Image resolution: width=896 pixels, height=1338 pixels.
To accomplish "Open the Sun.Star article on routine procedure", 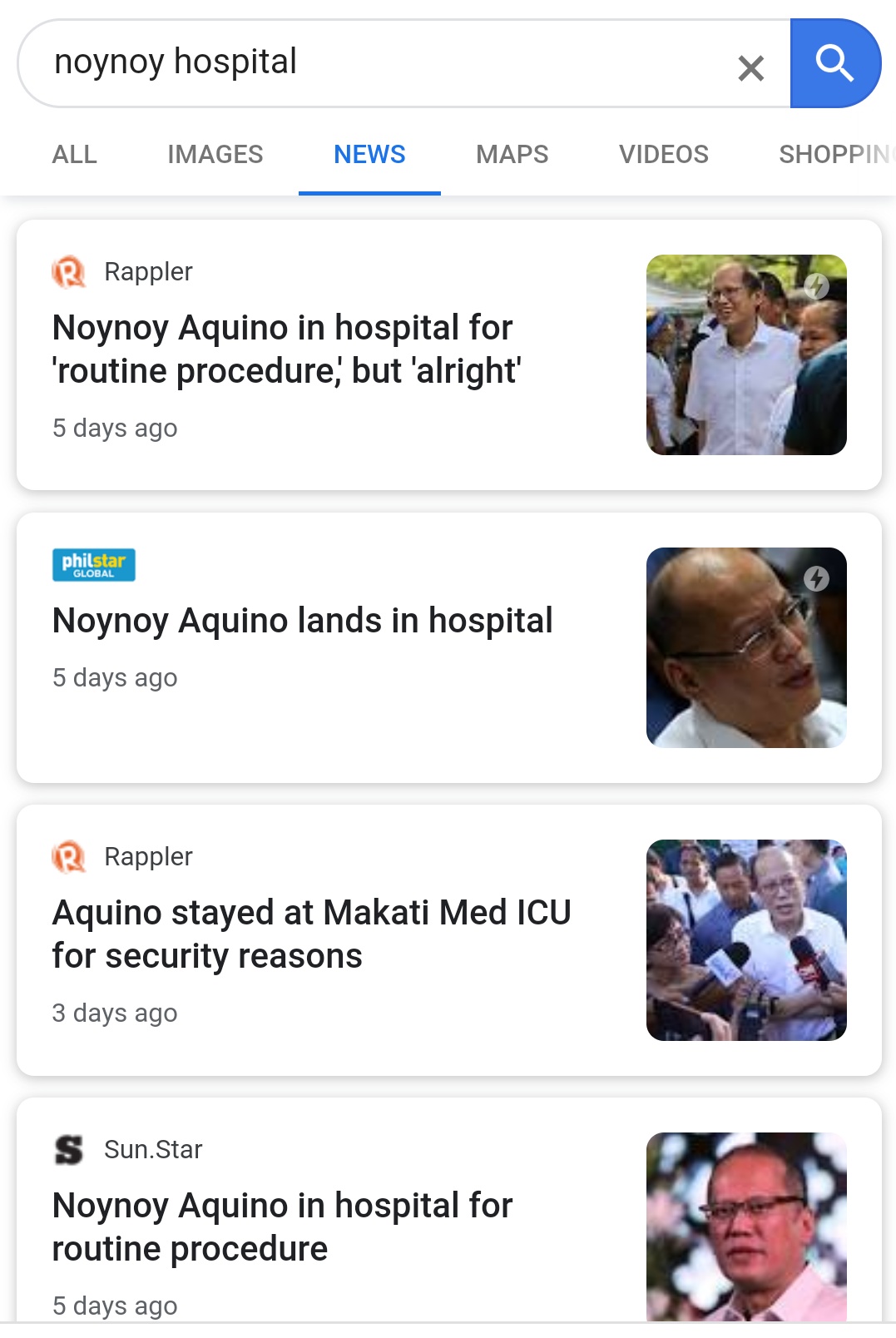I will (282, 1226).
